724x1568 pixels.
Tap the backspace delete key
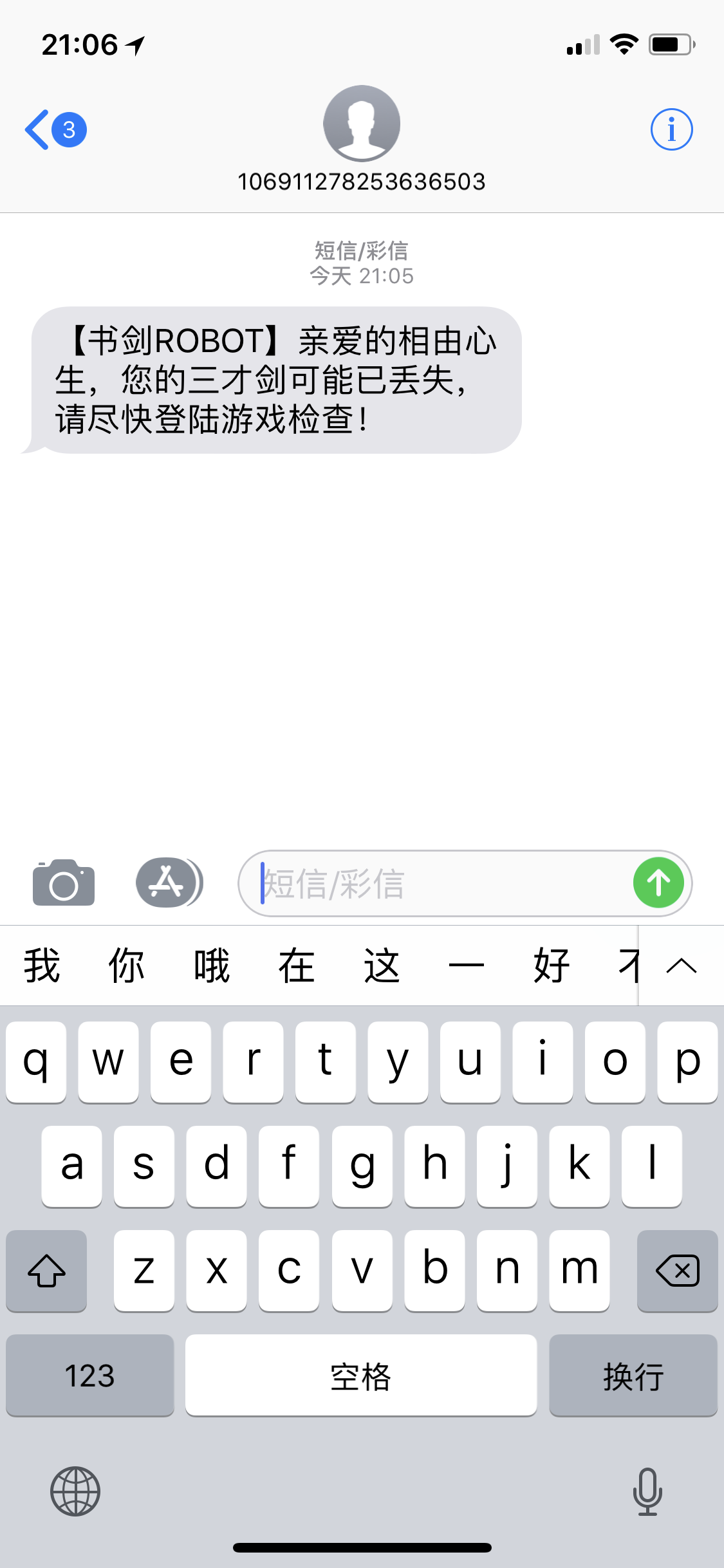coord(677,1271)
